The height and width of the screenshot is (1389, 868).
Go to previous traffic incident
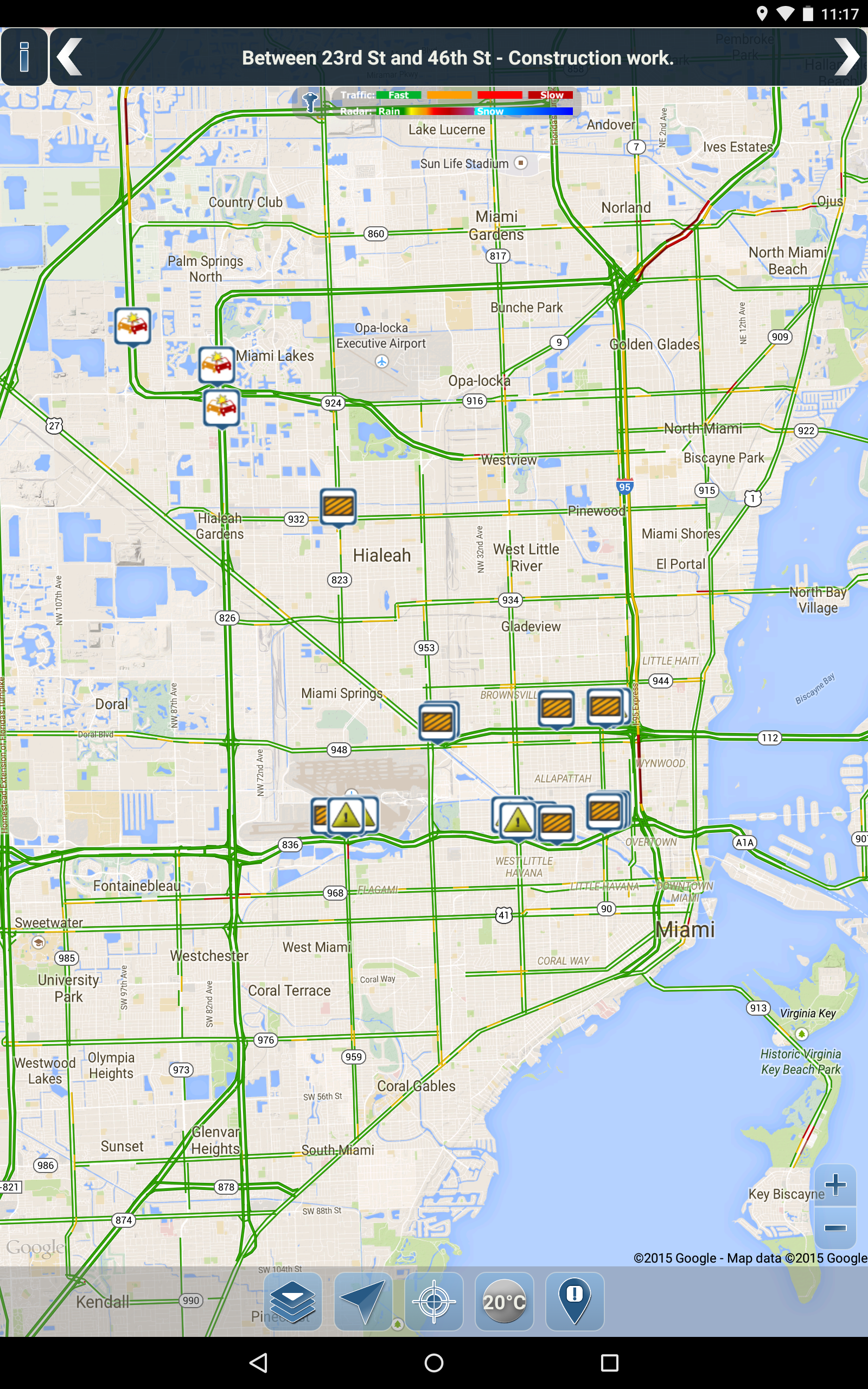70,57
